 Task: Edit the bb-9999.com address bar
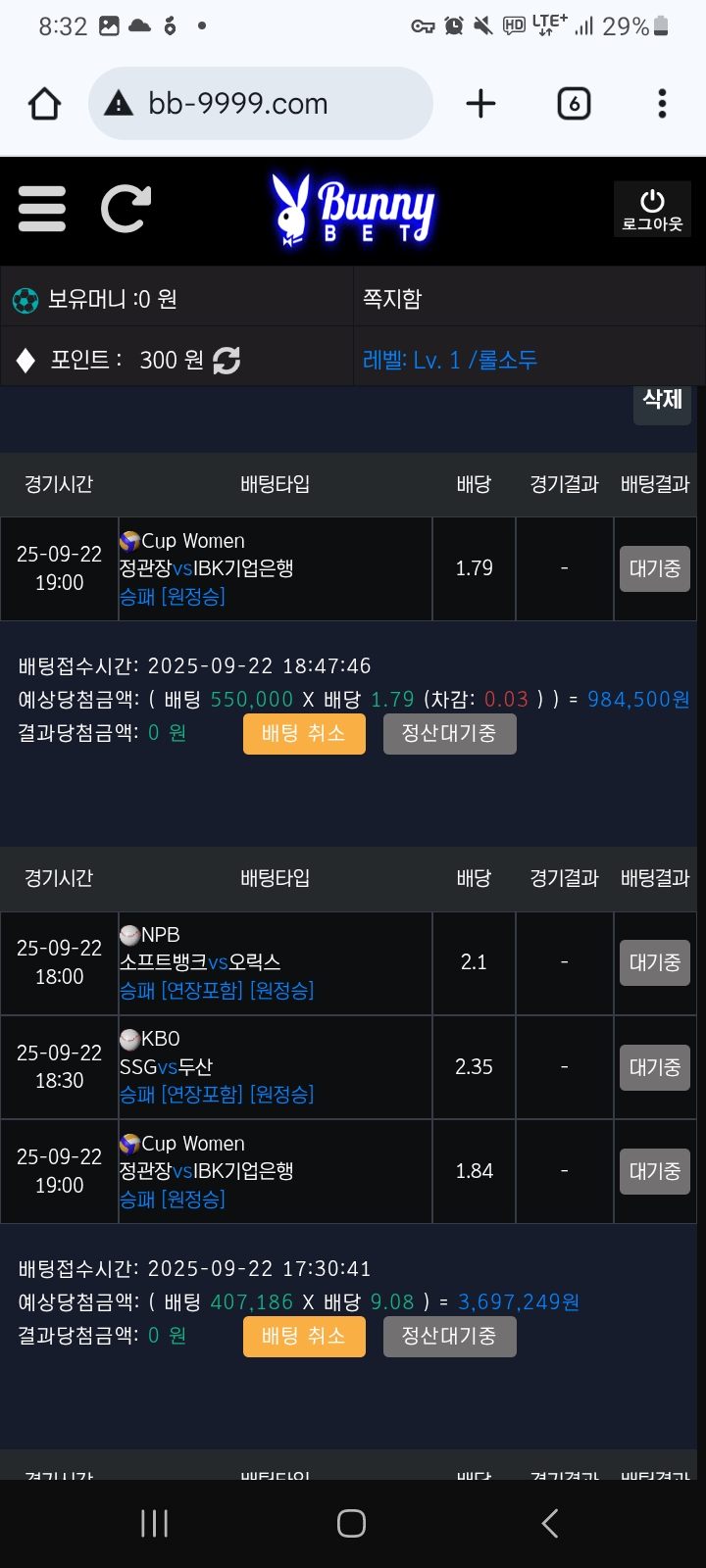pos(260,104)
